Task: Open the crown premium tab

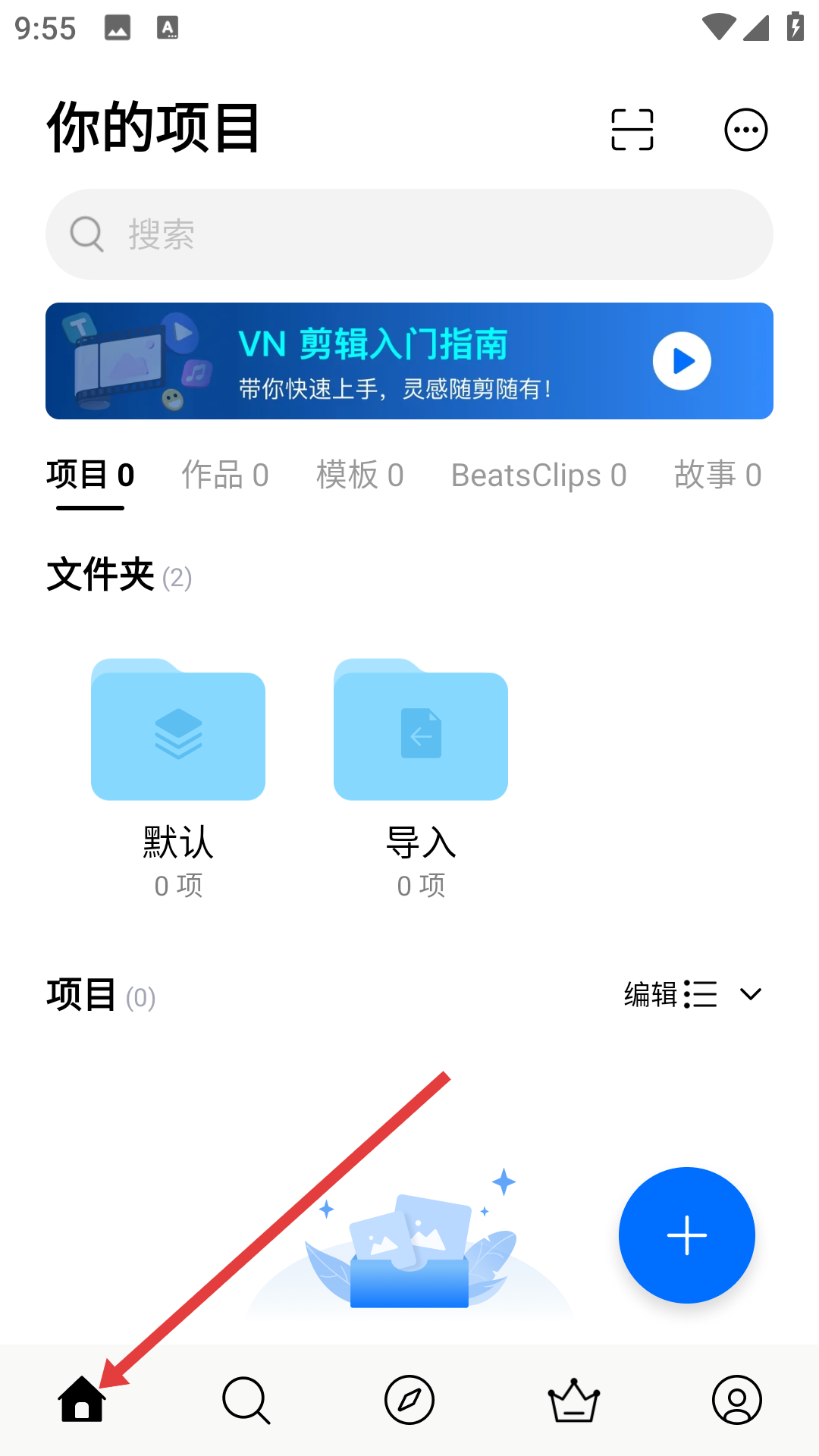Action: [x=574, y=1400]
